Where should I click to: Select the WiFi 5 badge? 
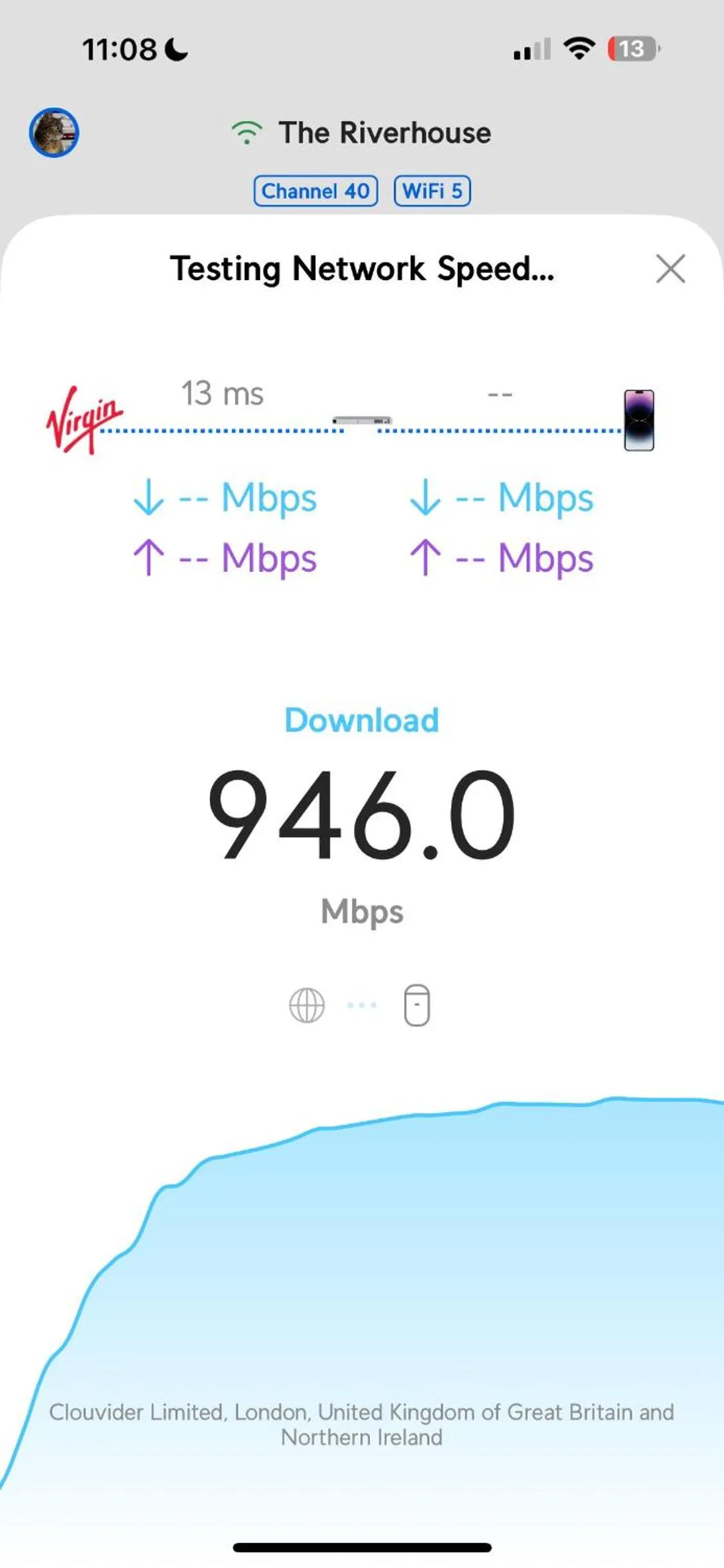pyautogui.click(x=433, y=191)
